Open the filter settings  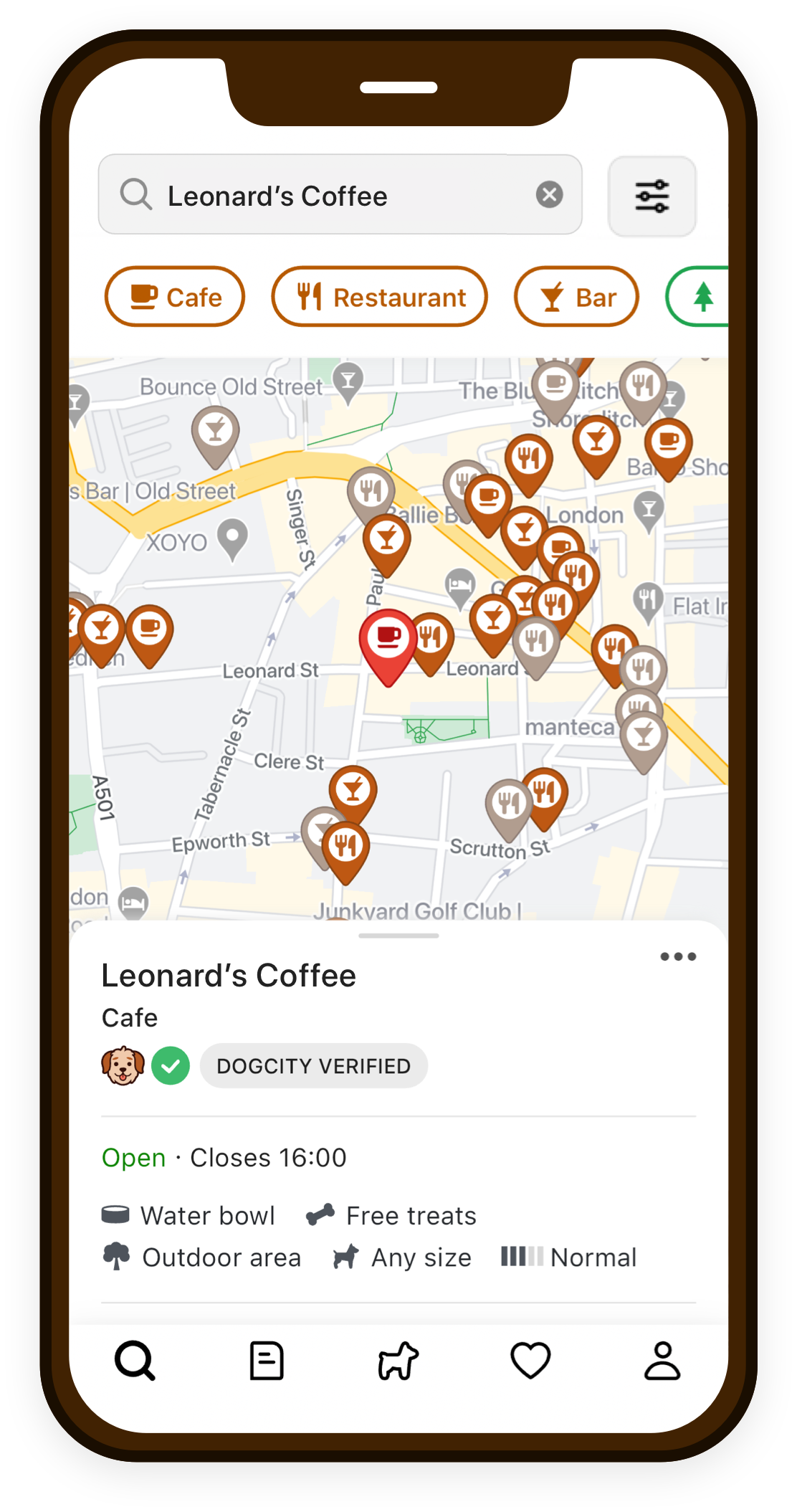point(652,196)
